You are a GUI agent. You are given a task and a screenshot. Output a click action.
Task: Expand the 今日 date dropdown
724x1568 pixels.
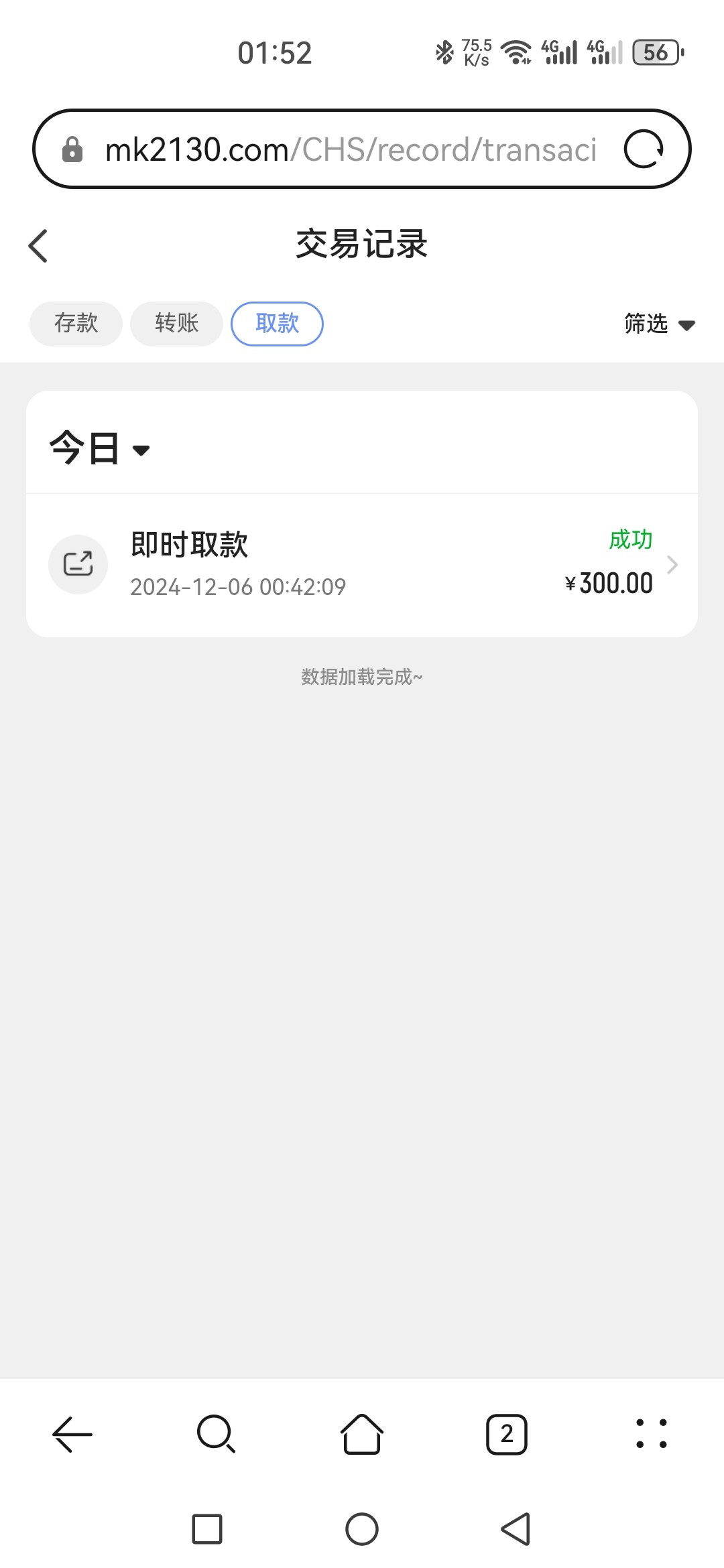point(99,448)
